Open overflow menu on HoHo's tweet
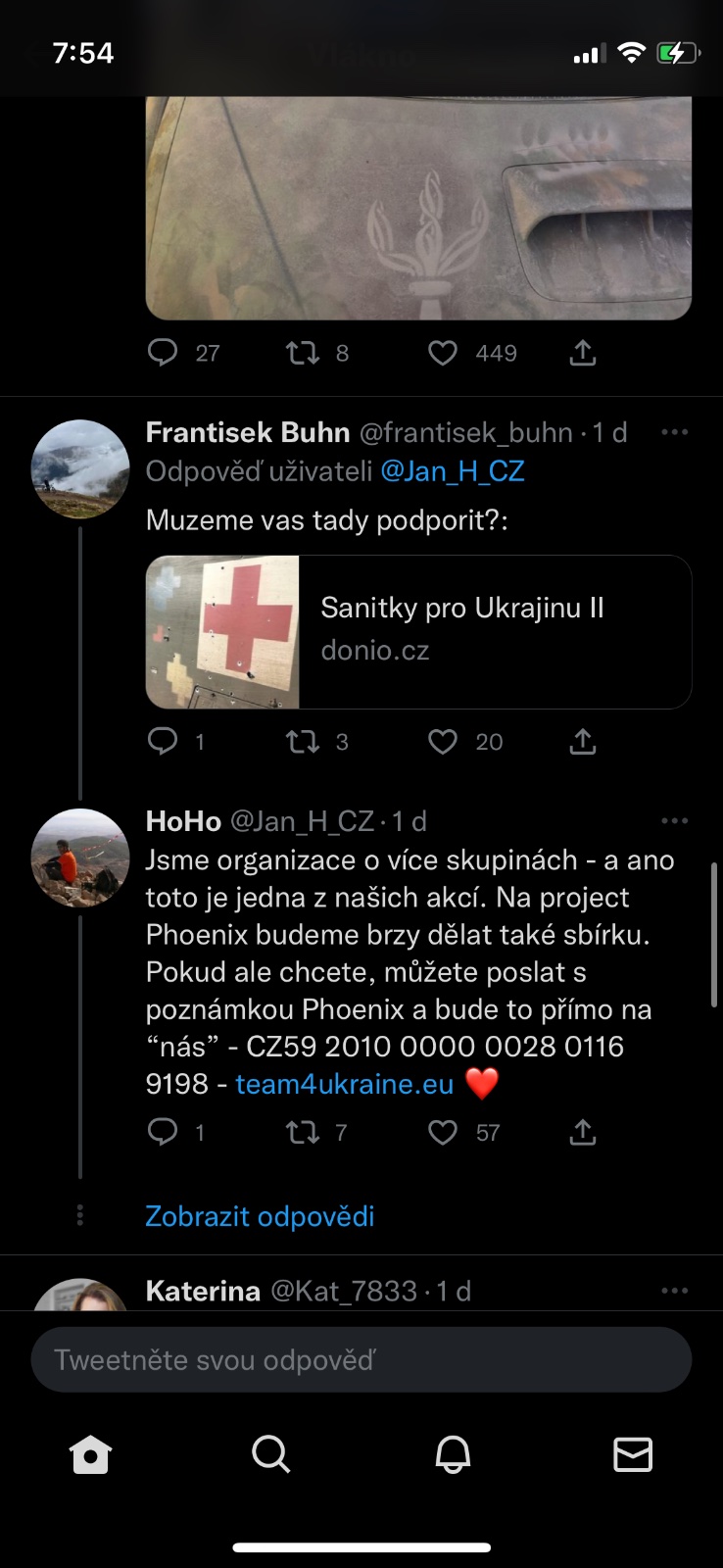723x1568 pixels. click(675, 821)
